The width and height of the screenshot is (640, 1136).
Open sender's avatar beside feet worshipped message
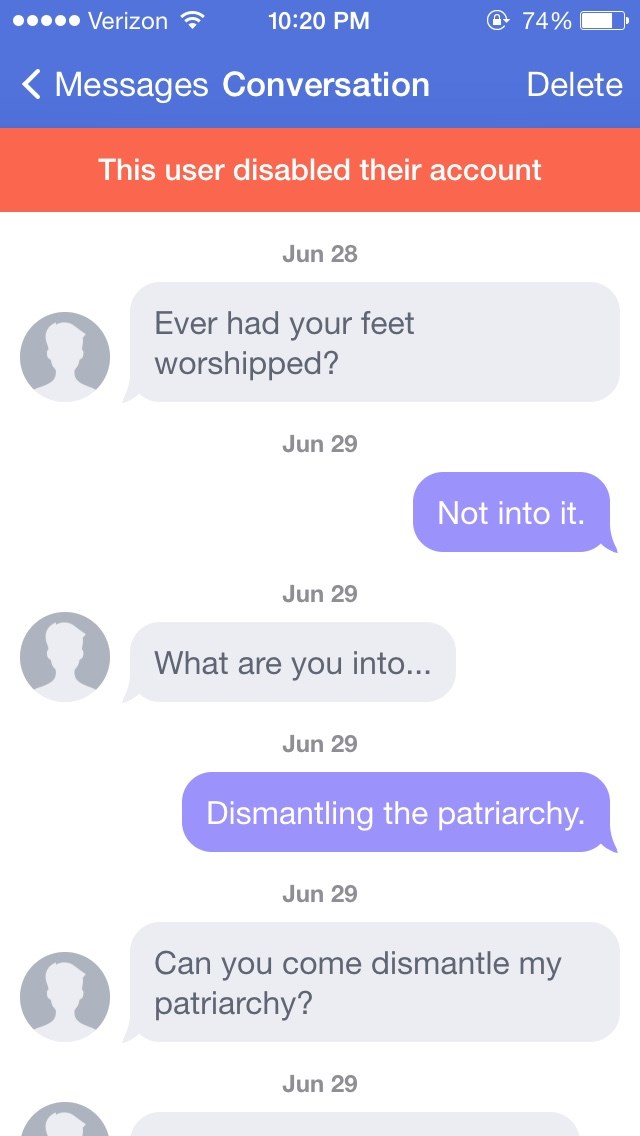click(65, 357)
